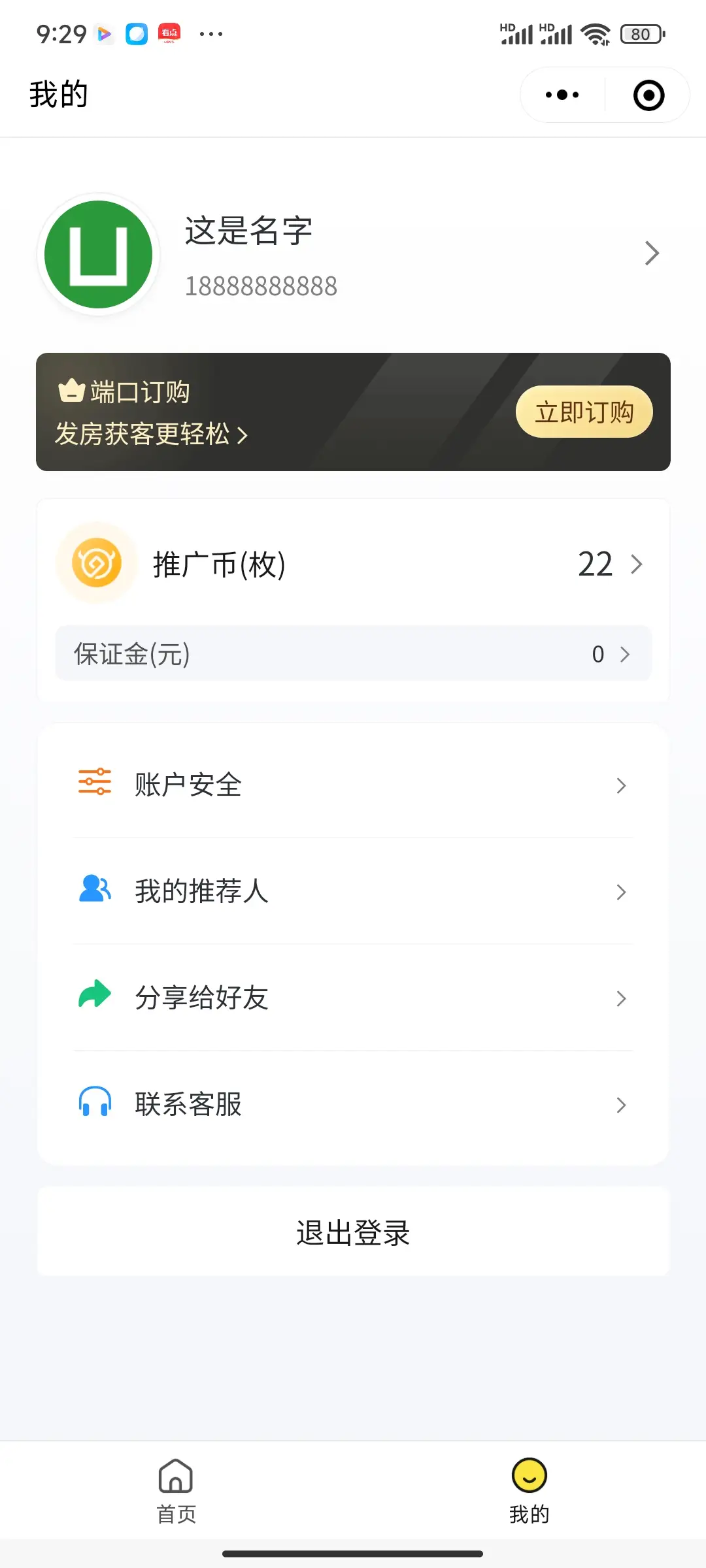The height and width of the screenshot is (1568, 706).
Task: Tap the 立即订购 button
Action: click(584, 412)
